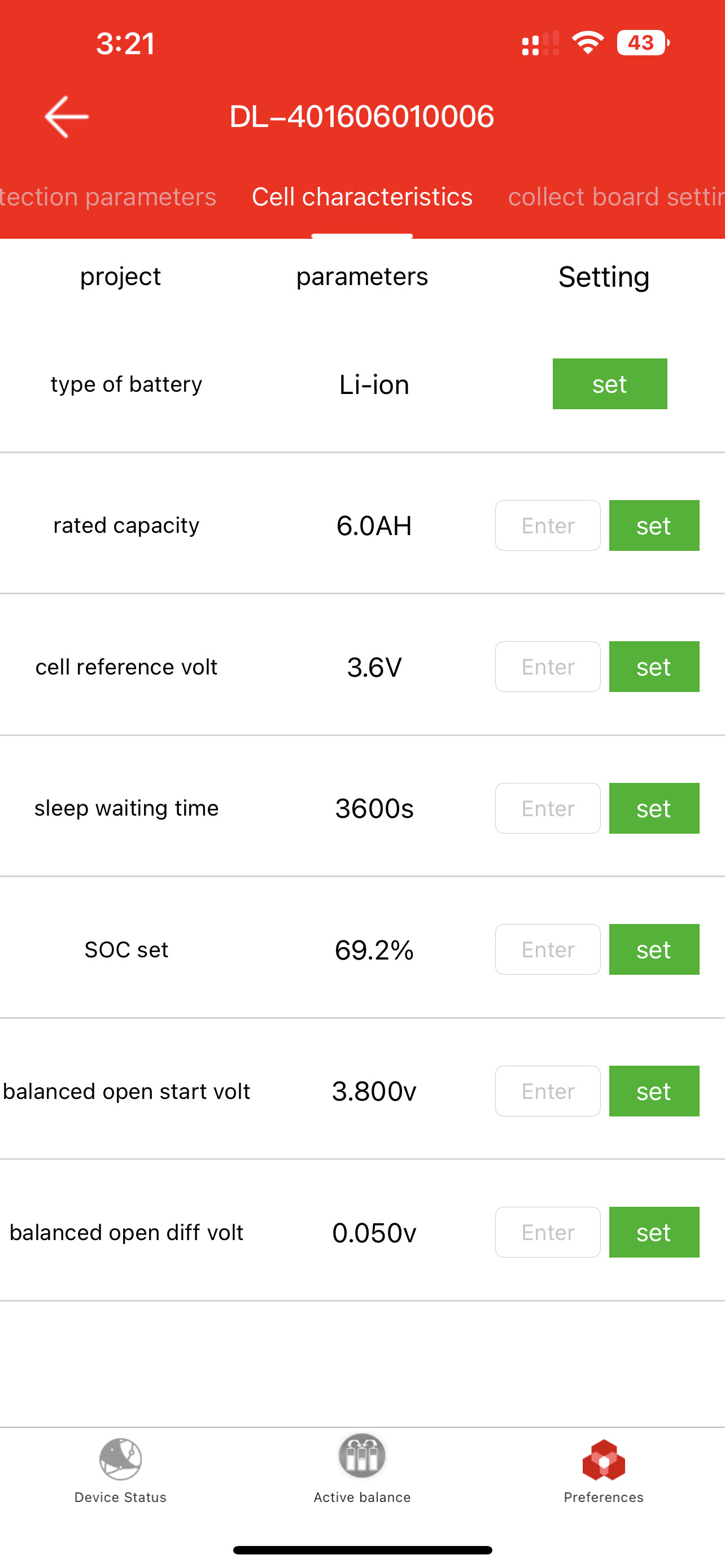Select the Preferences tab

coord(603,1470)
